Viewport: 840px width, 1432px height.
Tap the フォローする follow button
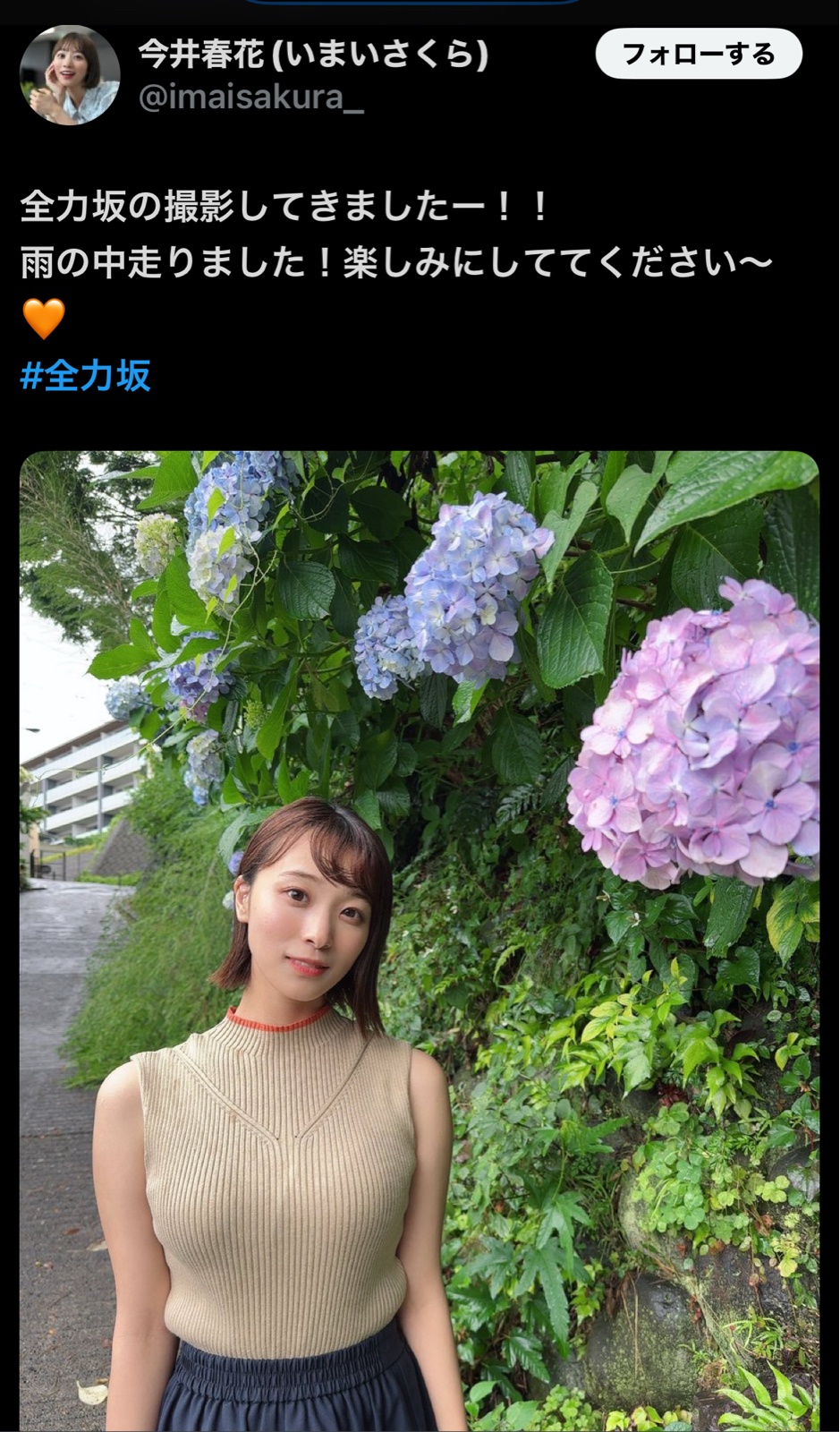(699, 55)
